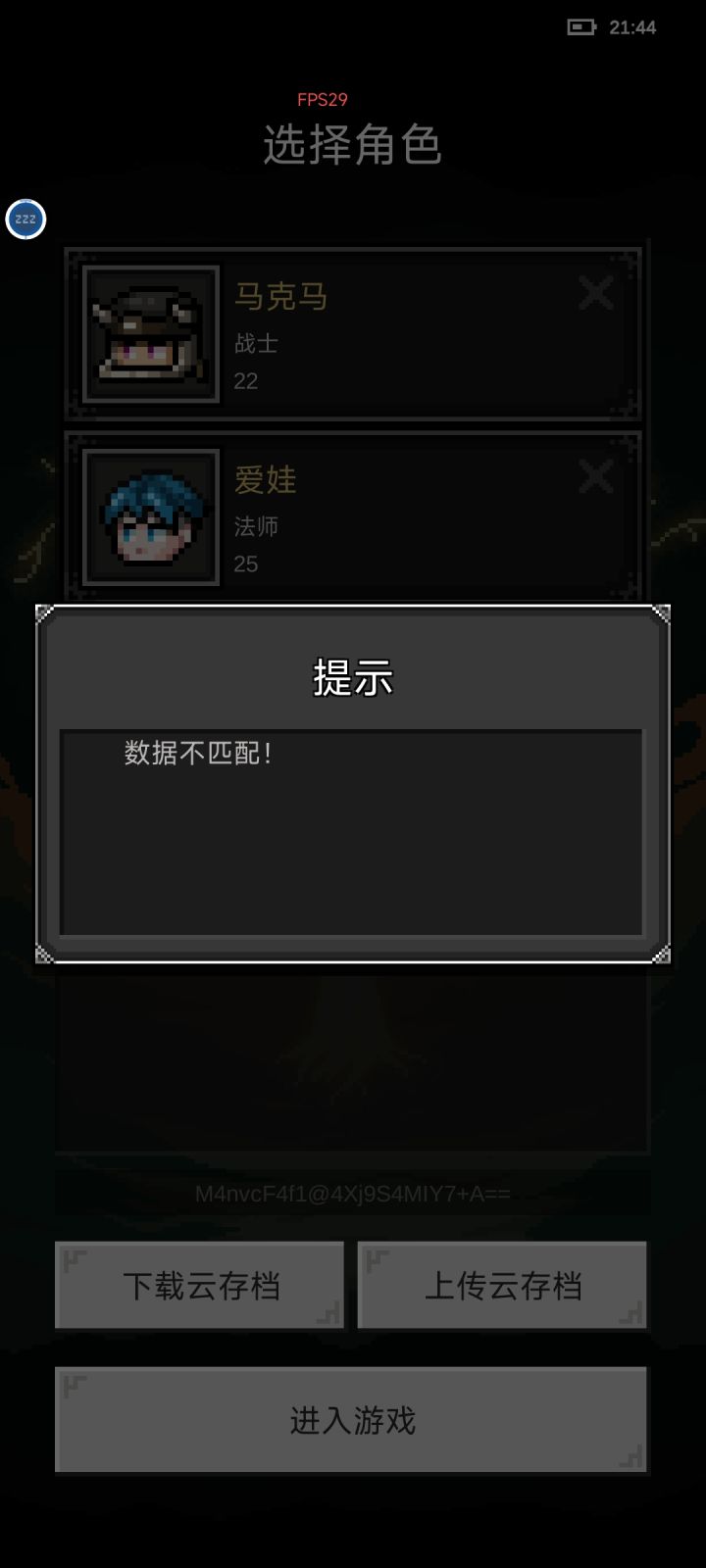Tap the FPS29 performance counter
The height and width of the screenshot is (1568, 706).
pos(324,99)
